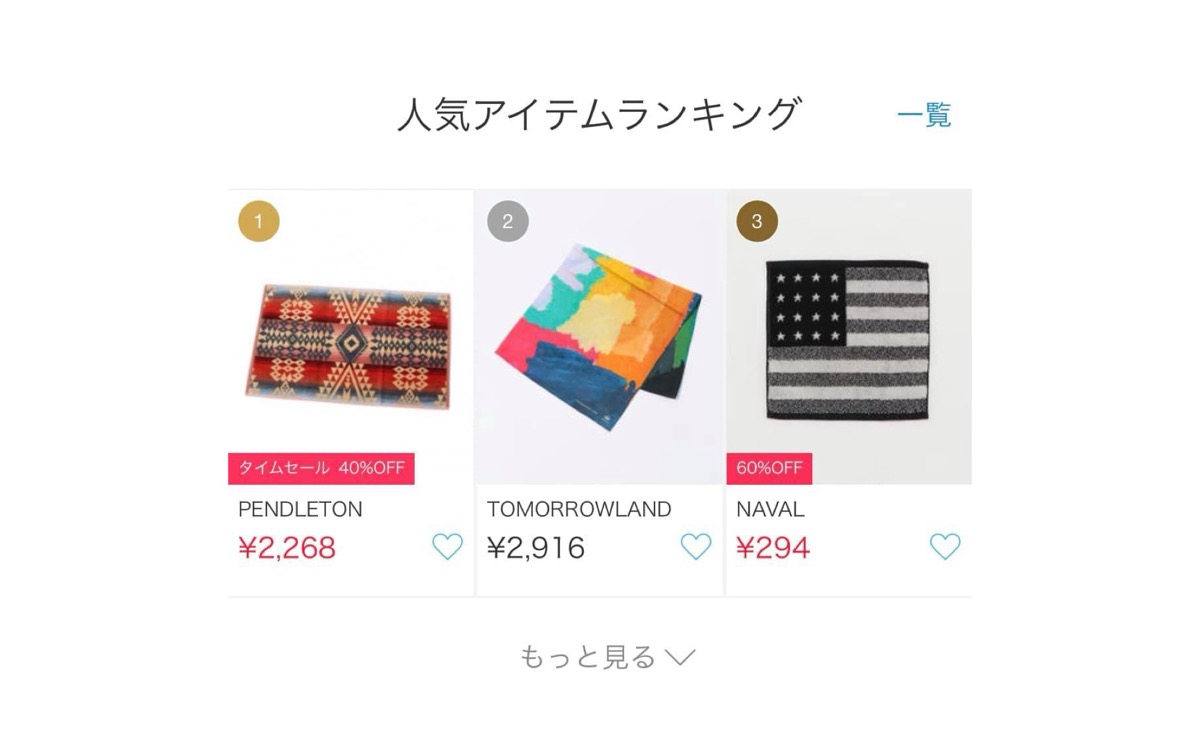Open the NAVAL flag towel card

[848, 340]
